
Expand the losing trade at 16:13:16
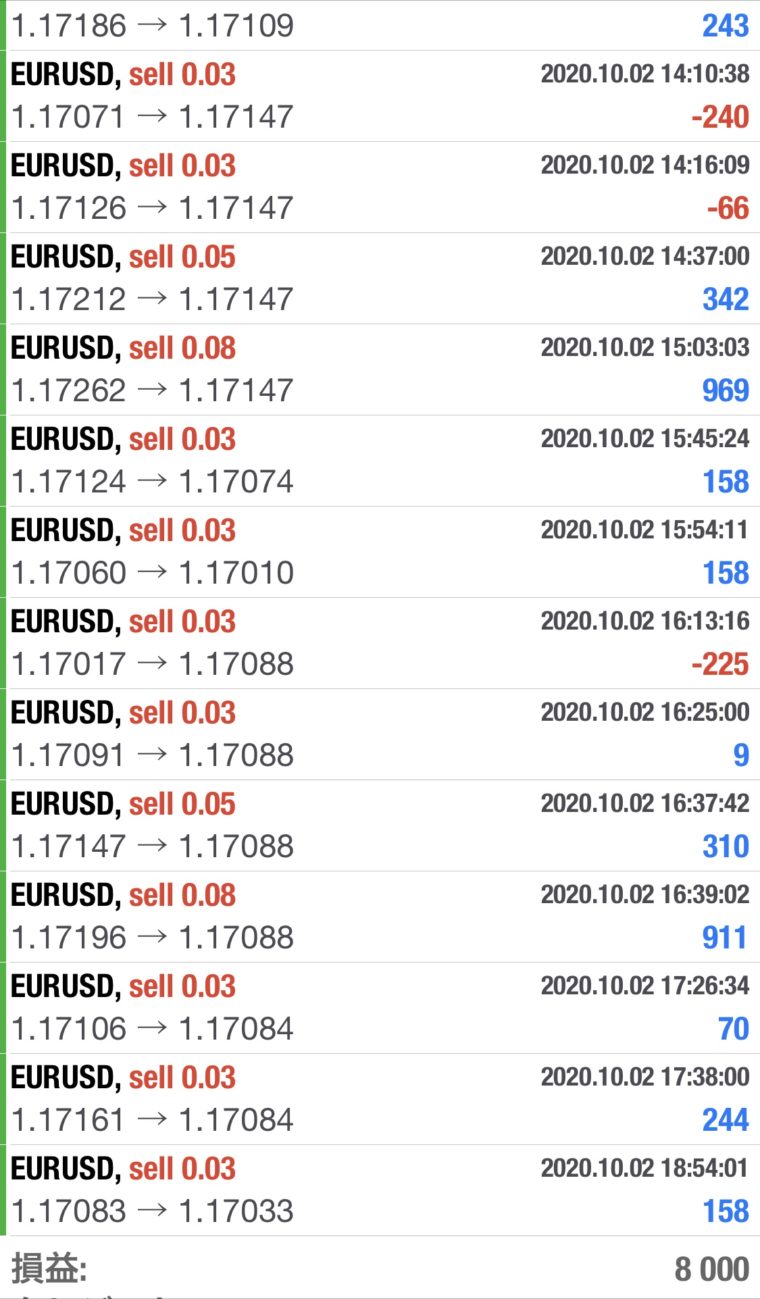pos(380,642)
